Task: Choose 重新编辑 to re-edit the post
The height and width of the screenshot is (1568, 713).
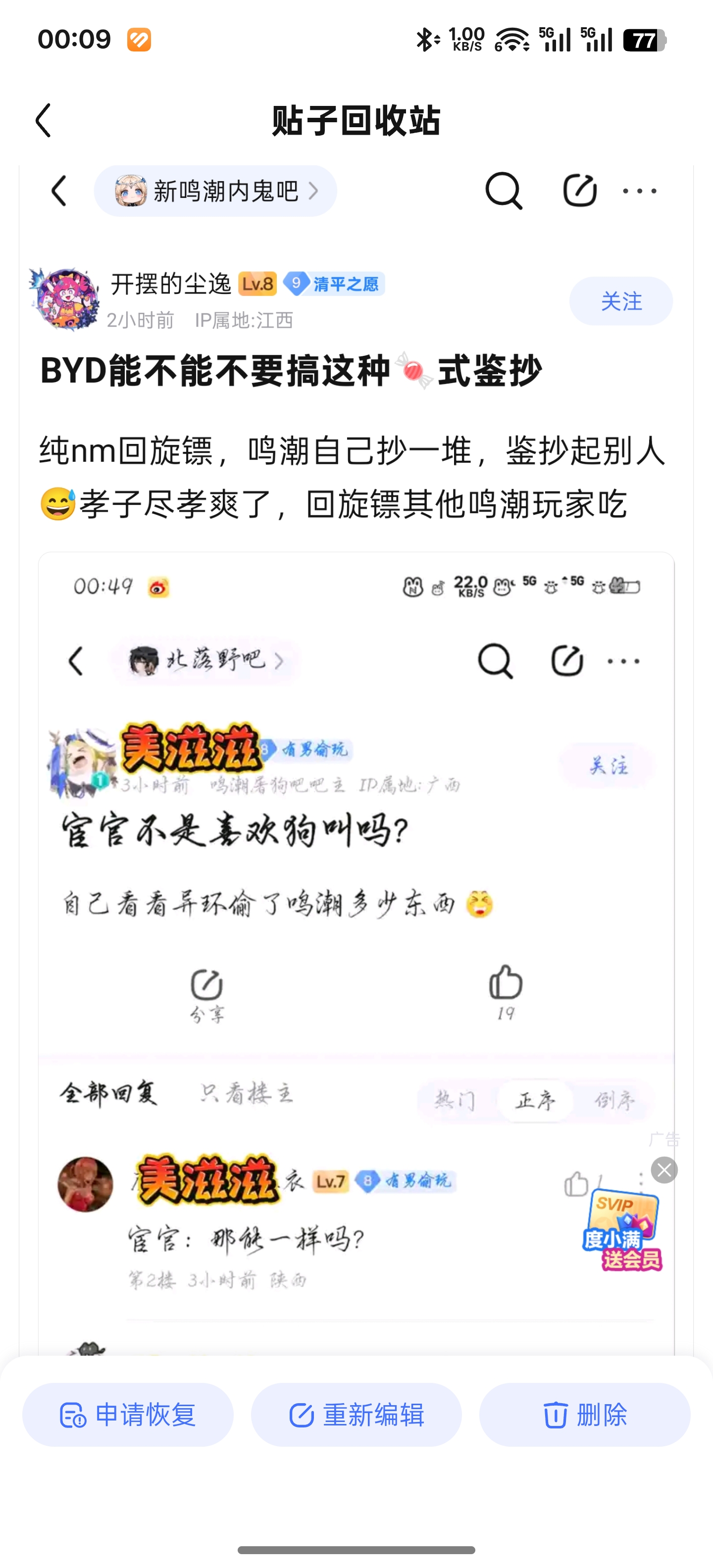Action: tap(356, 1415)
